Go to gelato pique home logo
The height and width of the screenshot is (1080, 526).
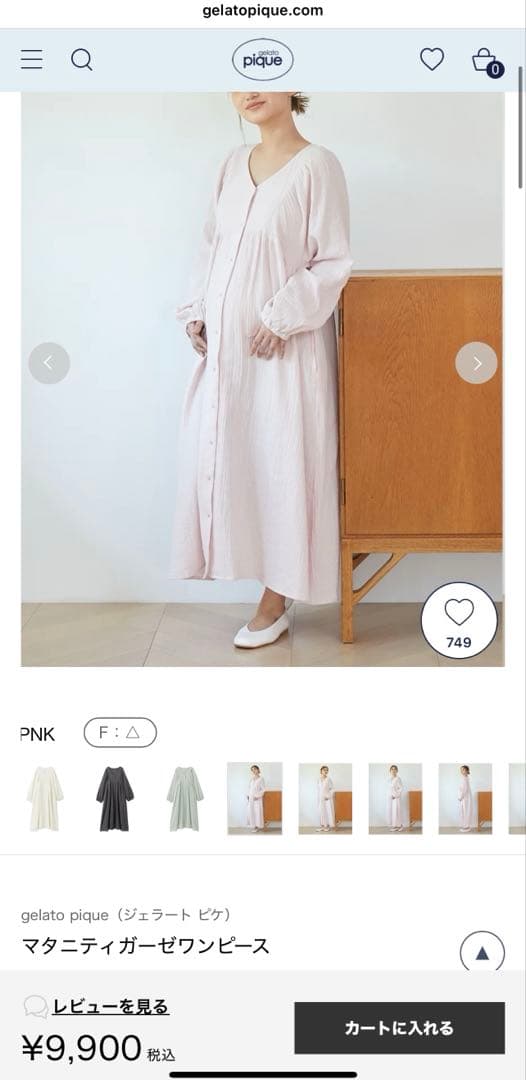pyautogui.click(x=262, y=60)
